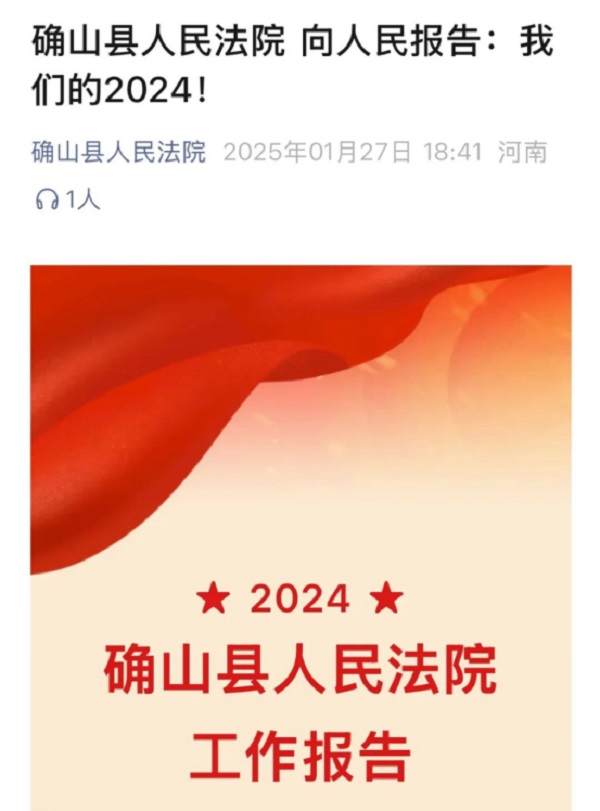Open the 确山县人民法院 account link
The width and height of the screenshot is (600, 811).
[119, 152]
